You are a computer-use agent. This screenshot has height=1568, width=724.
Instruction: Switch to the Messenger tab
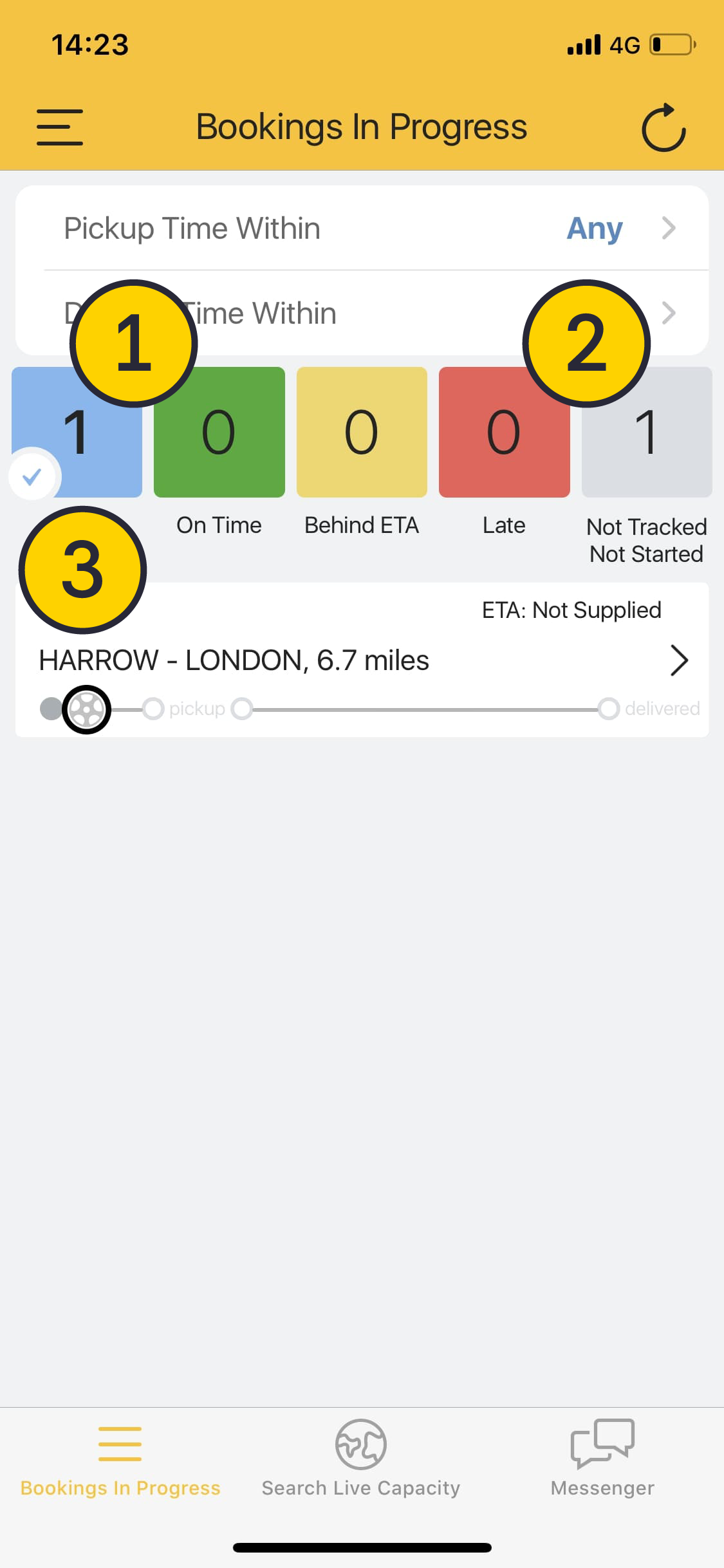tap(602, 1458)
